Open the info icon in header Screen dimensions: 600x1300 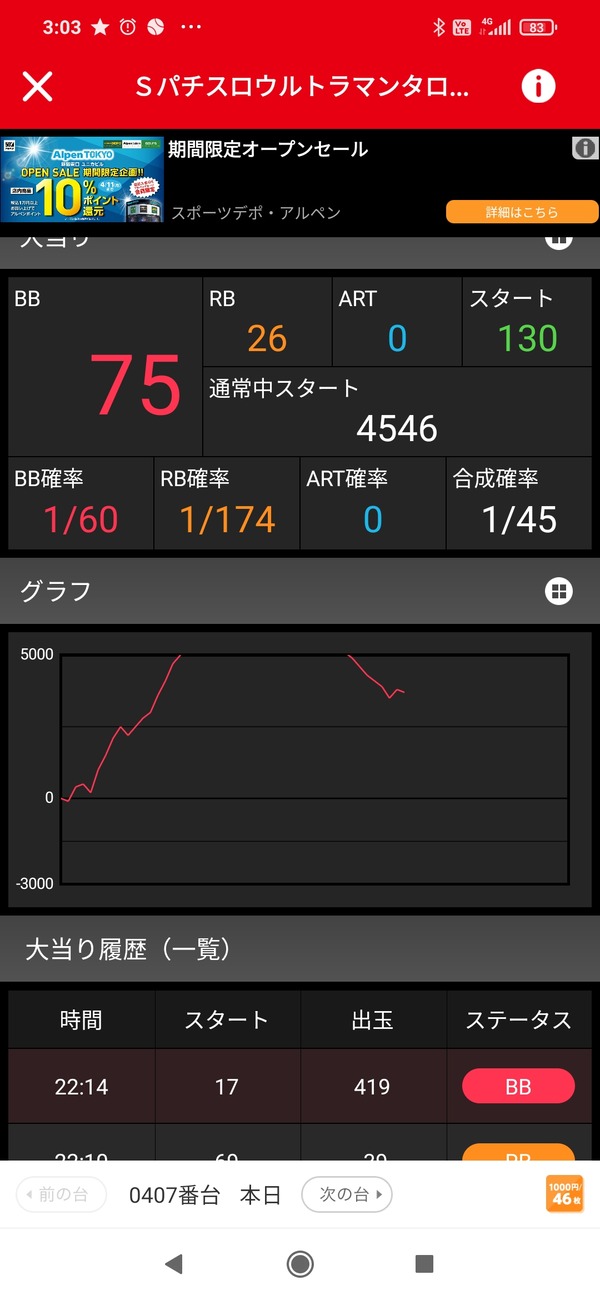(x=538, y=87)
